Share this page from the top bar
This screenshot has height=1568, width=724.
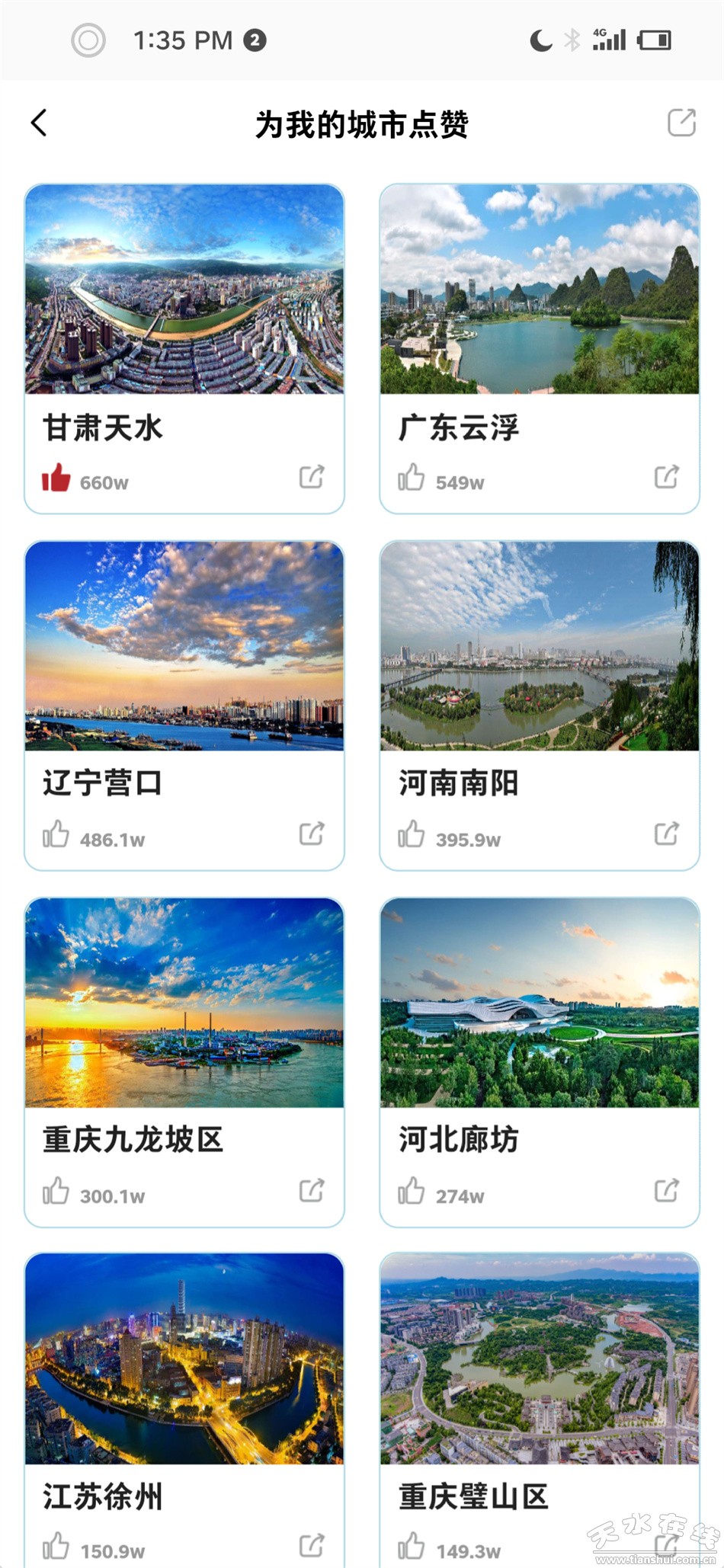point(681,123)
